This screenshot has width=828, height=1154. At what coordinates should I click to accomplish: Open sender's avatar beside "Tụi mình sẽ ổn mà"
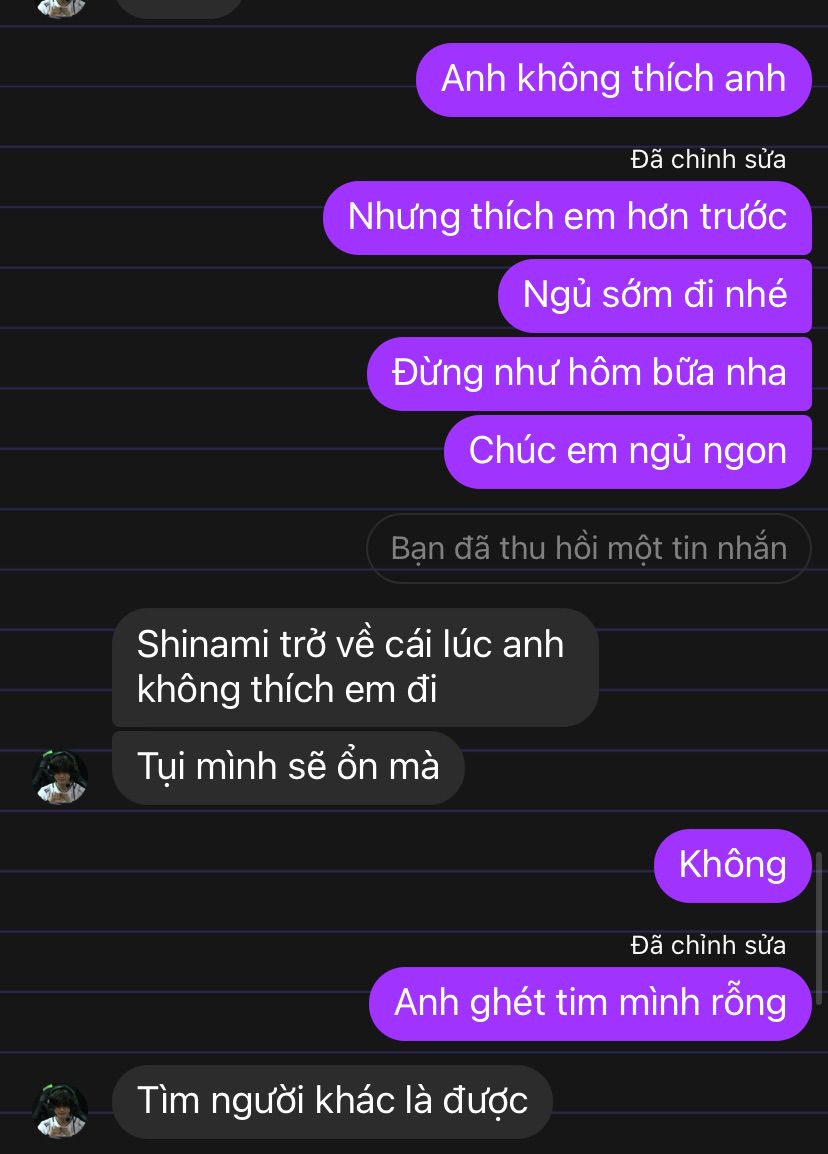pyautogui.click(x=60, y=777)
